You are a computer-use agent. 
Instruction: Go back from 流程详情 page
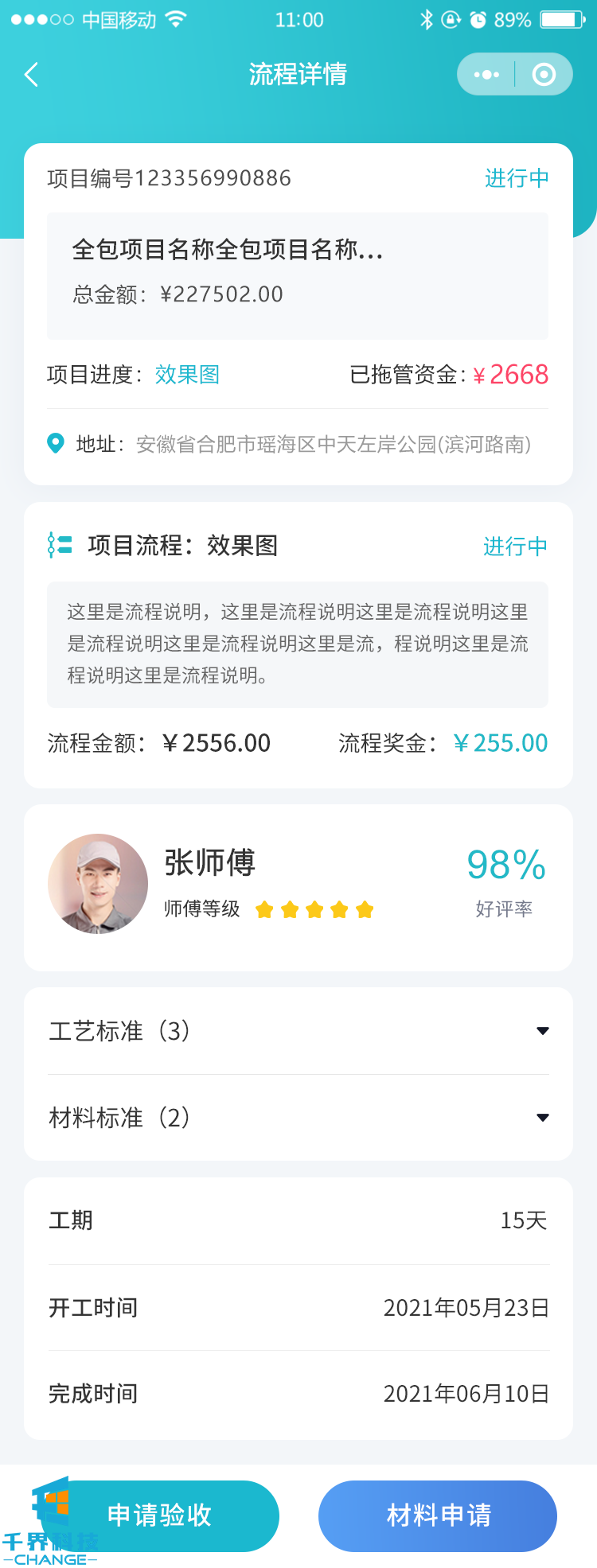32,75
